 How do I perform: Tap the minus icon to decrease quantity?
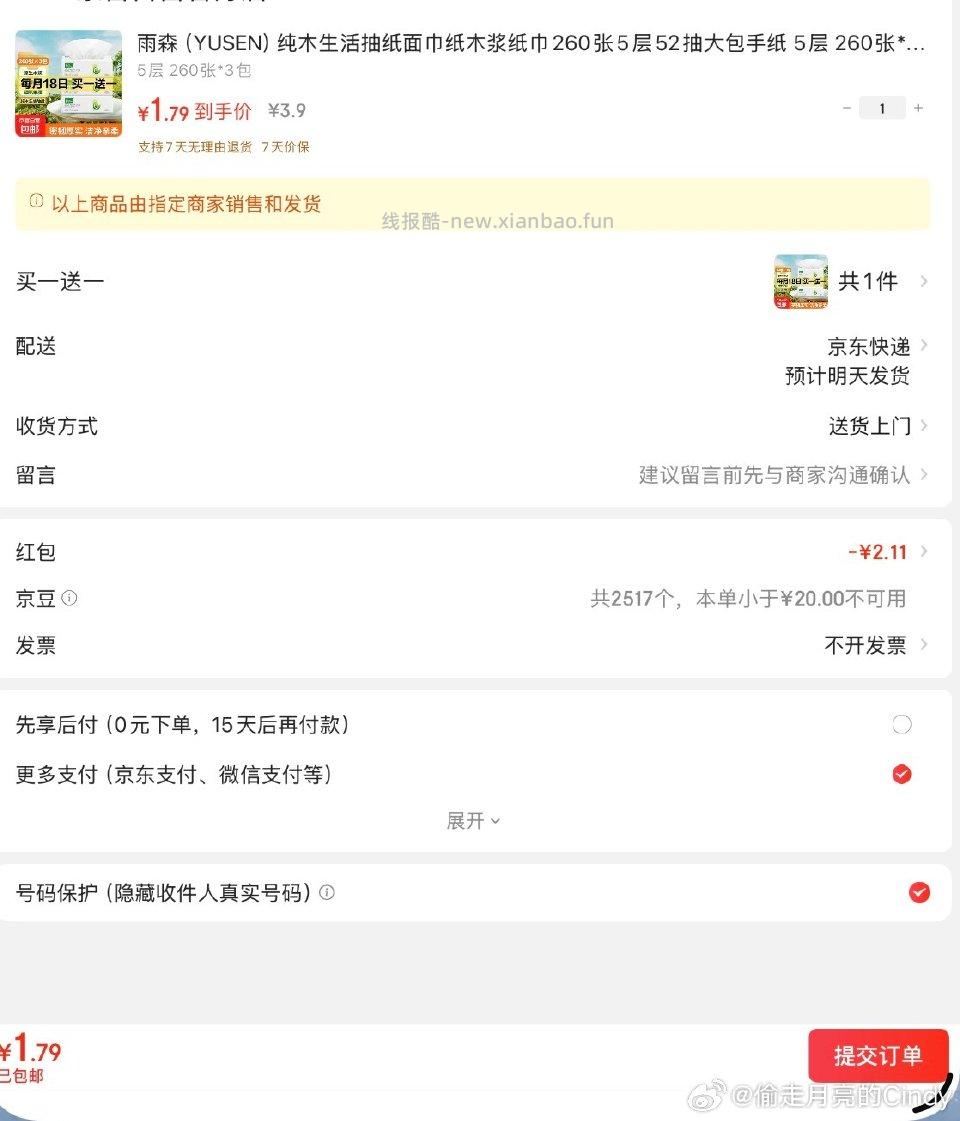tap(846, 107)
